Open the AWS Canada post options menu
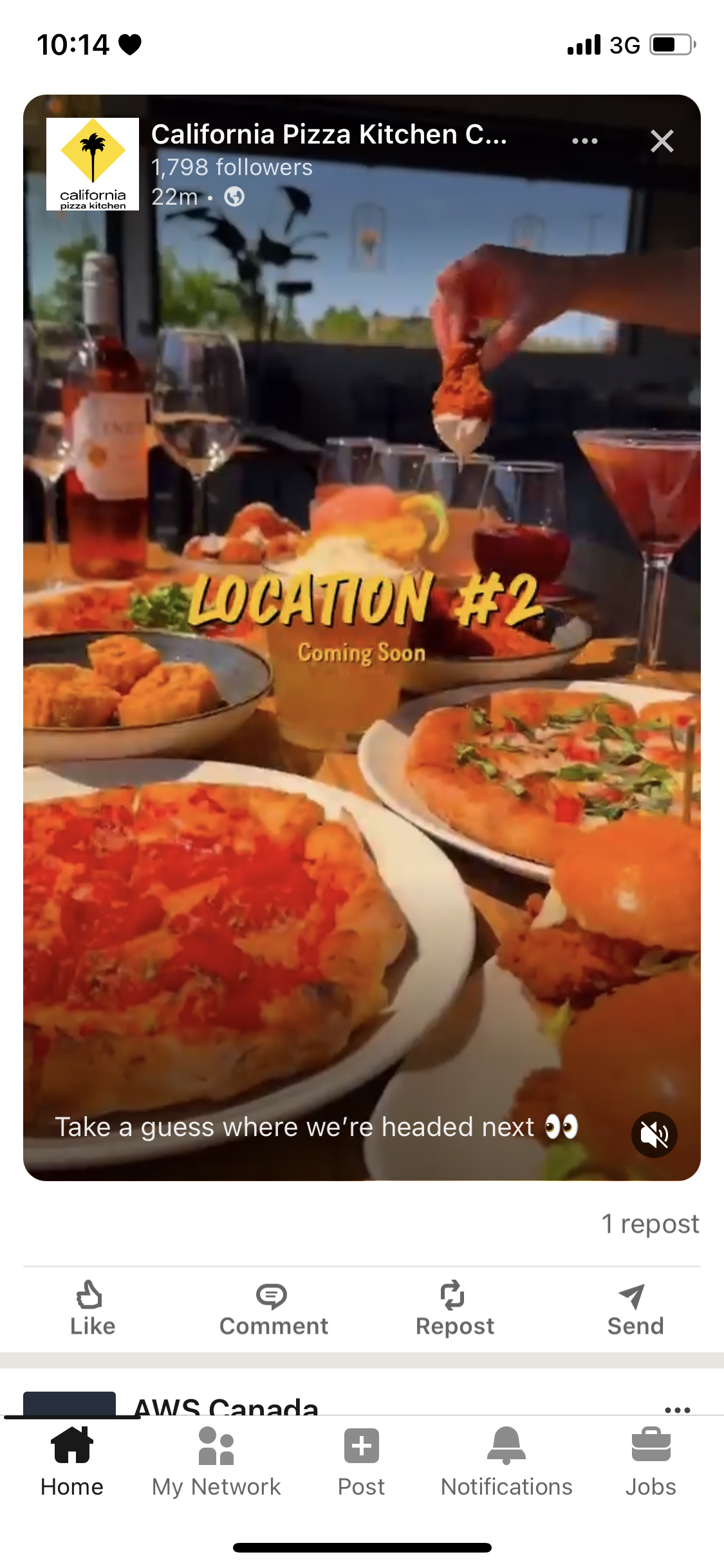Image resolution: width=724 pixels, height=1568 pixels. point(677,1409)
